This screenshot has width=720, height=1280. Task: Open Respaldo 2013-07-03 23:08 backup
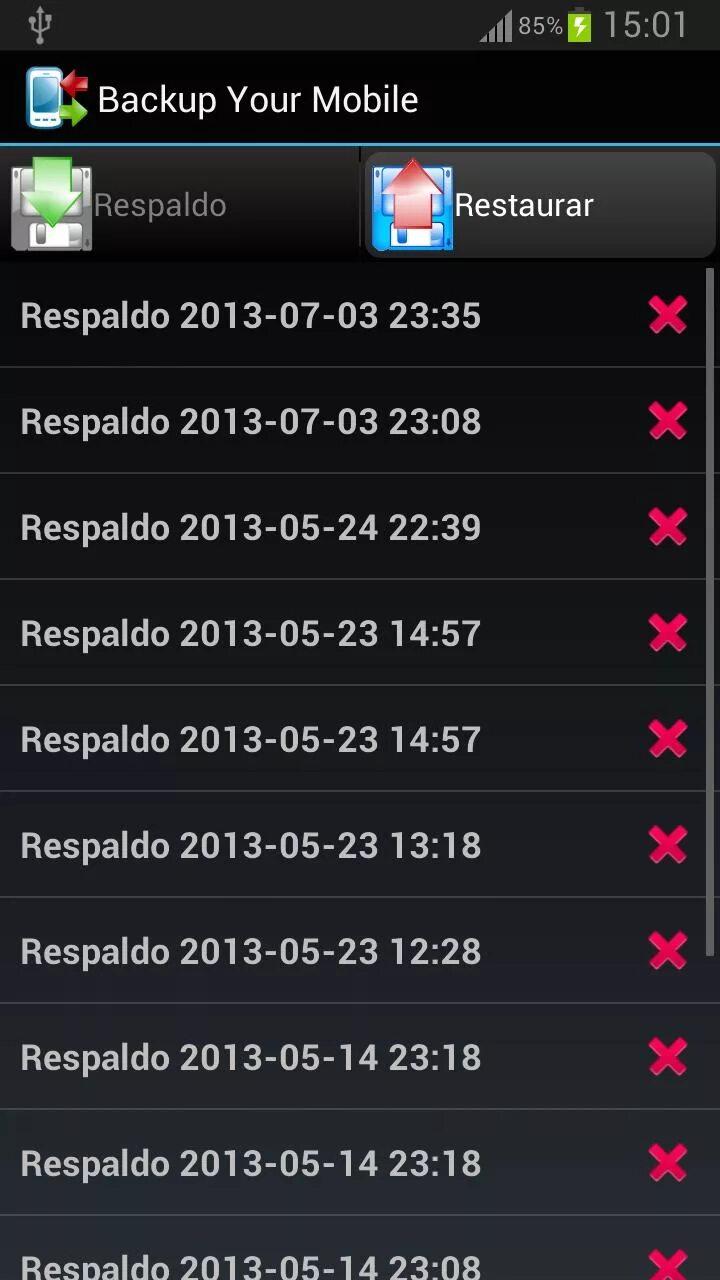251,422
